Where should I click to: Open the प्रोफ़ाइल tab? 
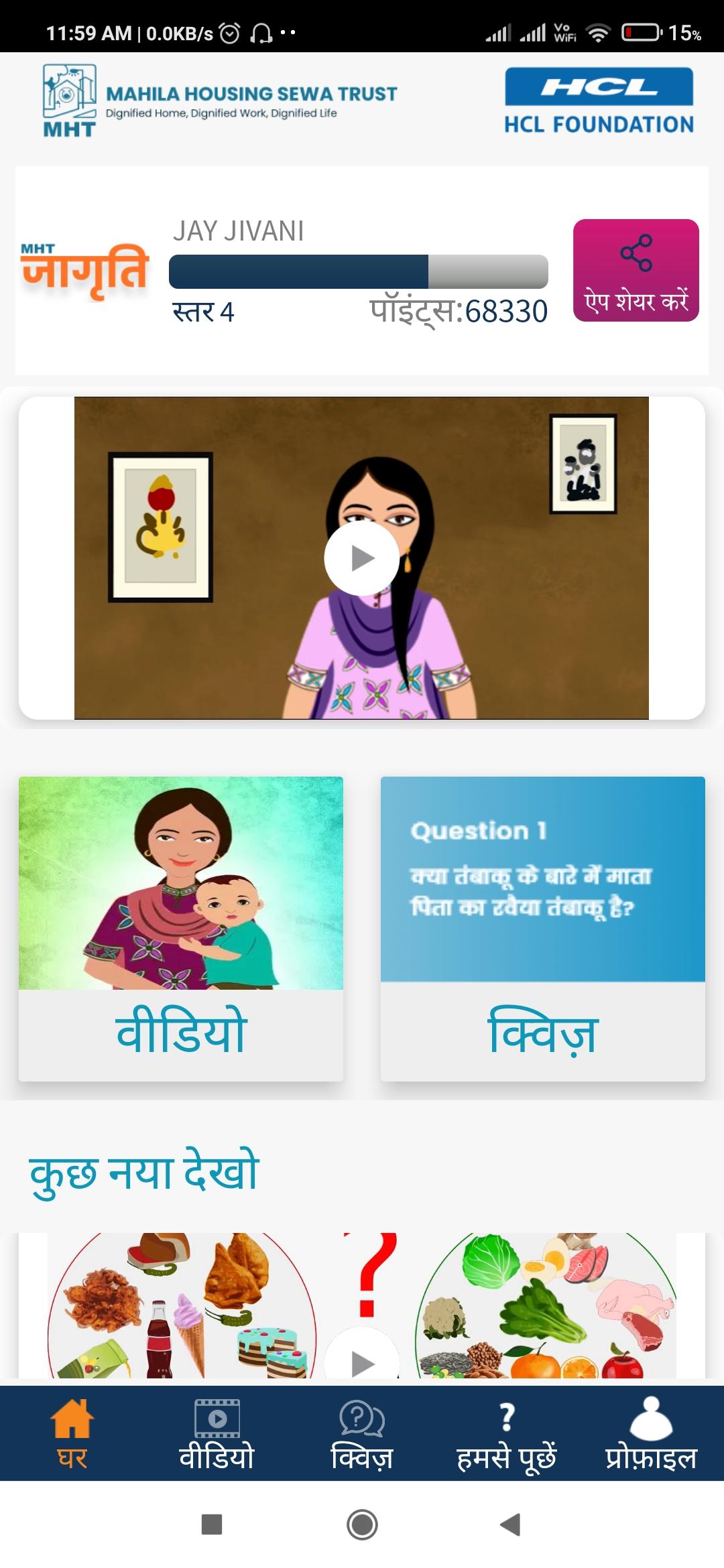(651, 1433)
